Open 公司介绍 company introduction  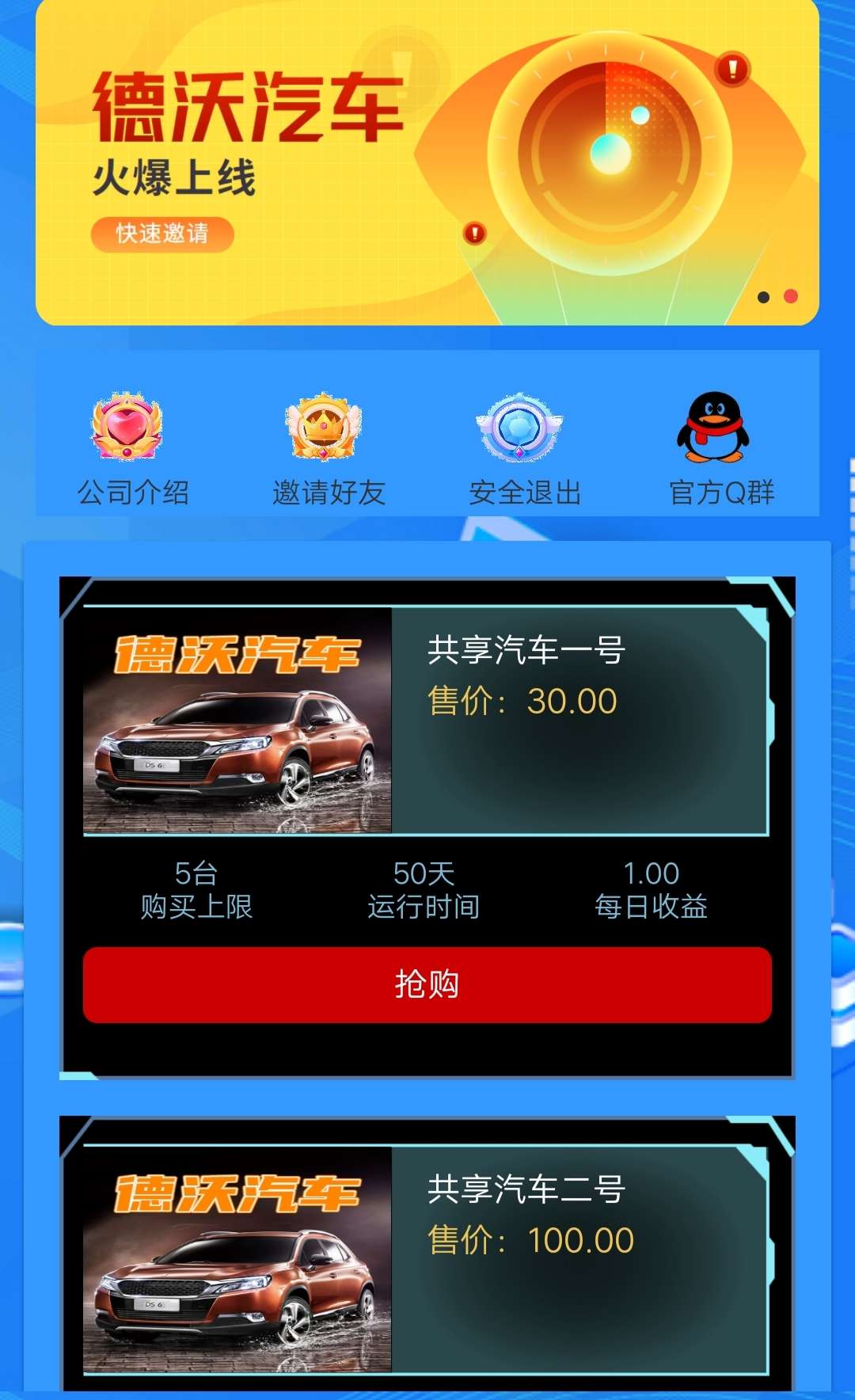(131, 447)
